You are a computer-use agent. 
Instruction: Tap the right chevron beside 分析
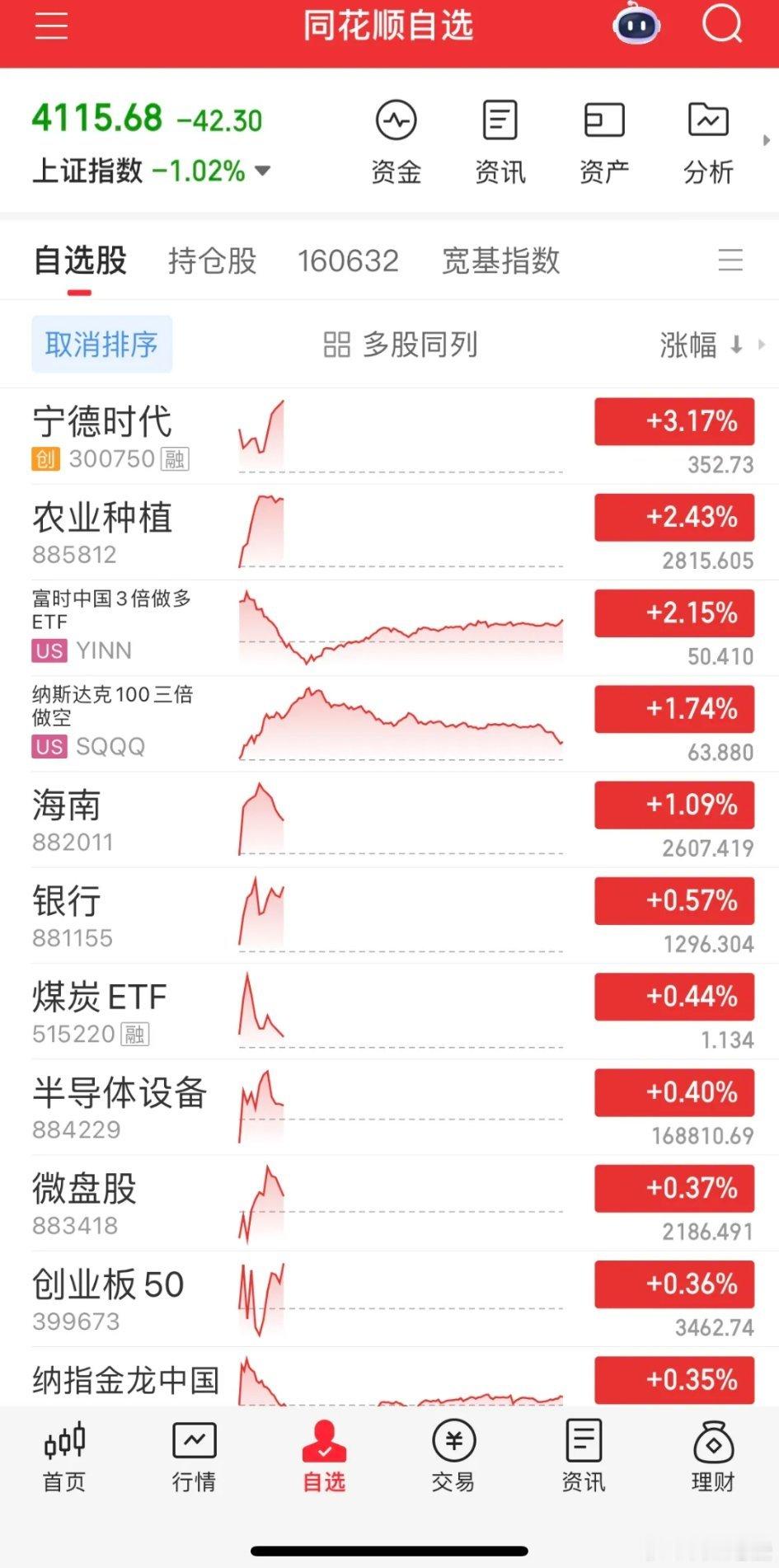point(767,140)
